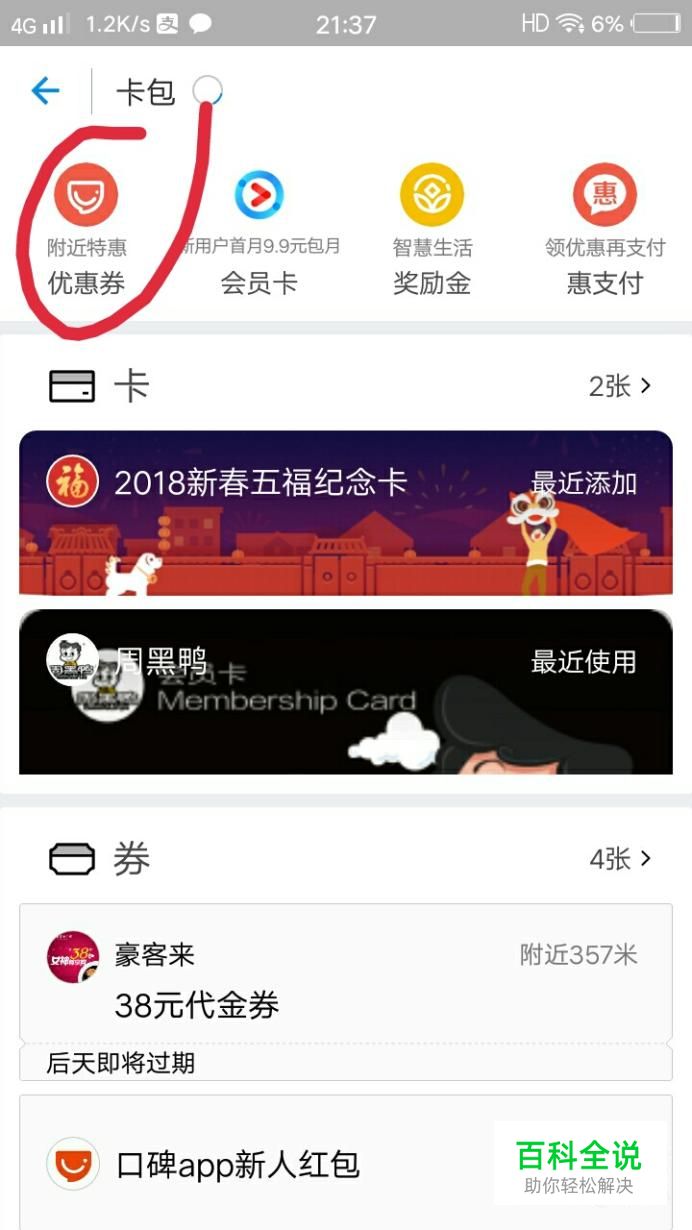Open 优惠券 nearby deals
The image size is (692, 1230).
tap(86, 230)
